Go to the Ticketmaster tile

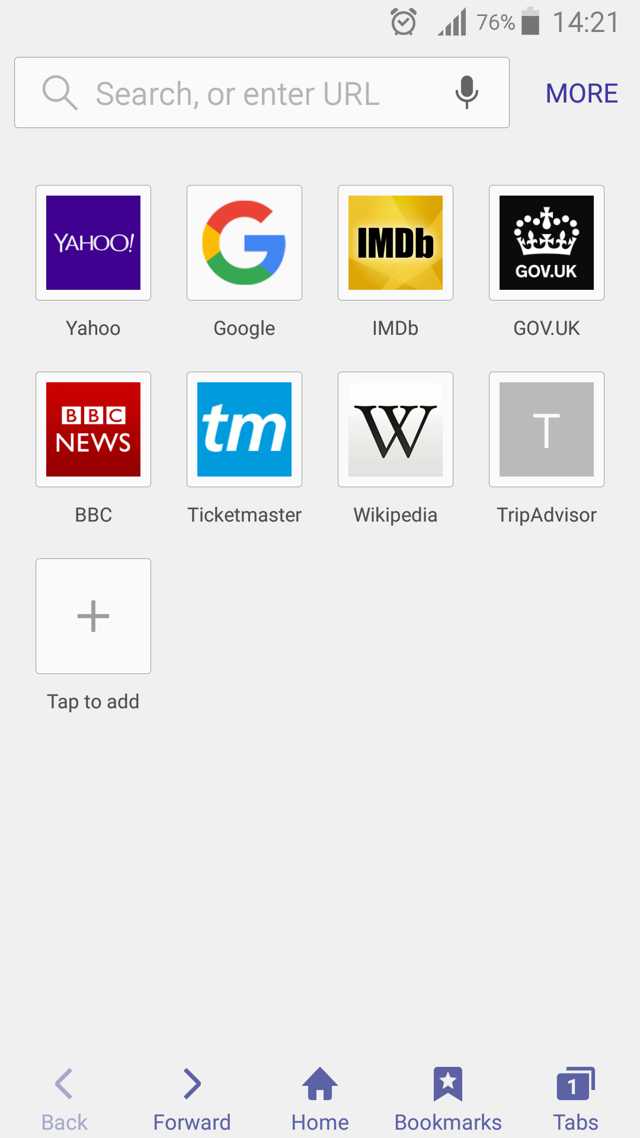pyautogui.click(x=244, y=430)
